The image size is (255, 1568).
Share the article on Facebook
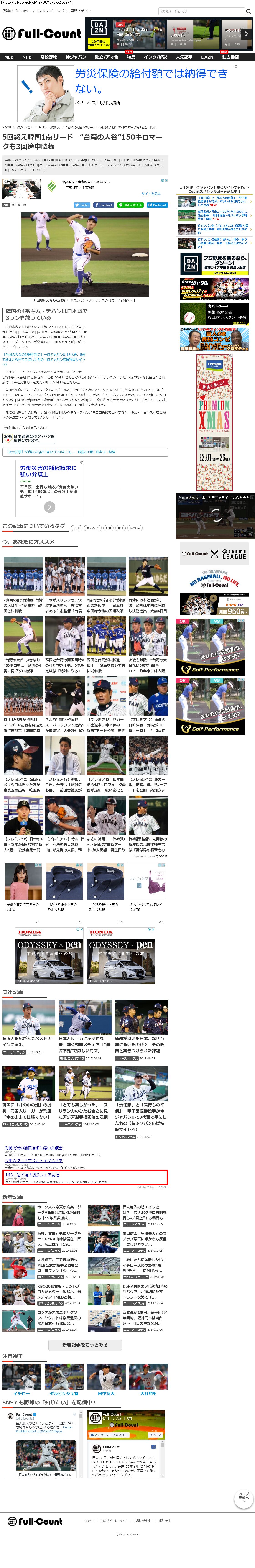(104, 205)
